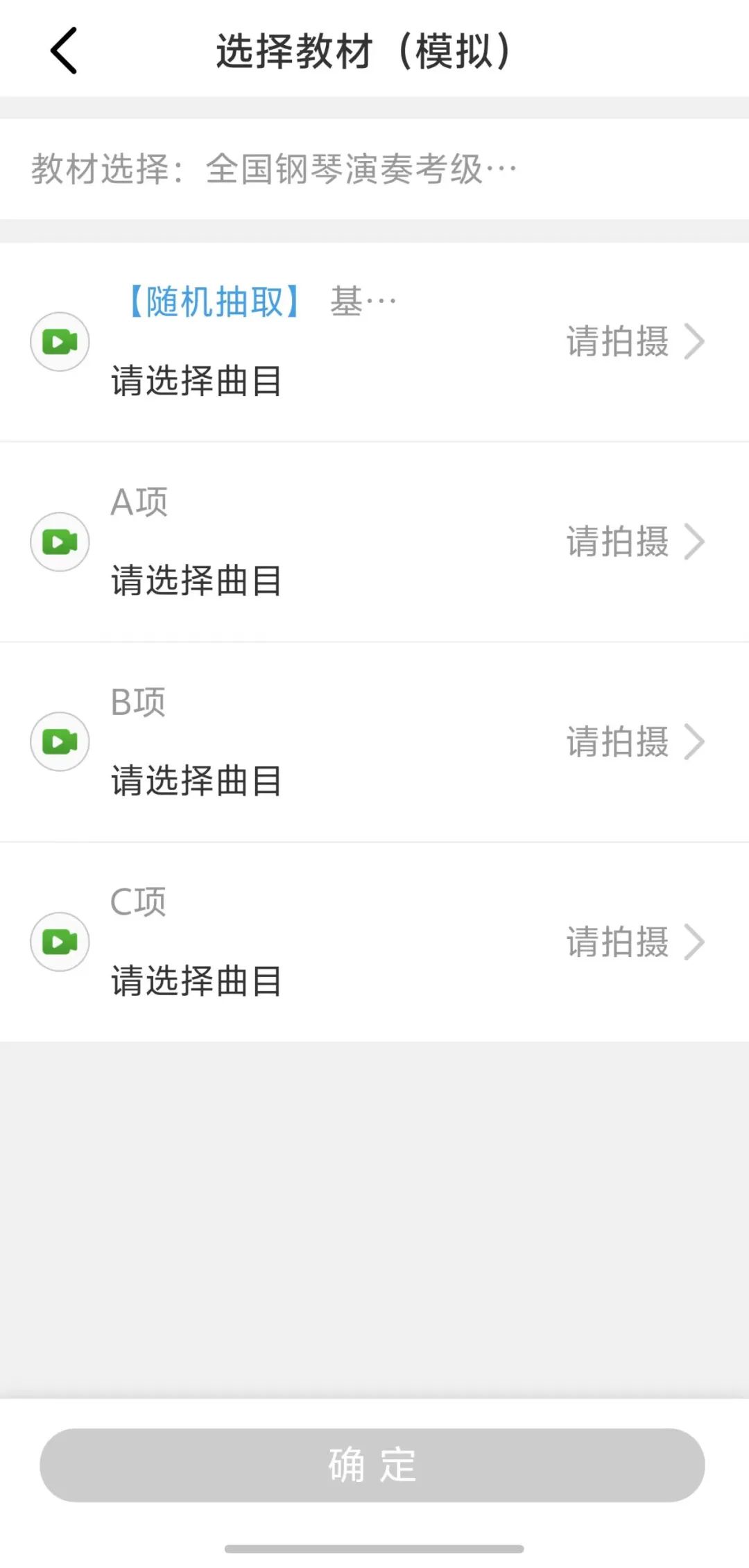The width and height of the screenshot is (749, 1568).
Task: Tap the video camera icon for B项
Action: pos(60,741)
